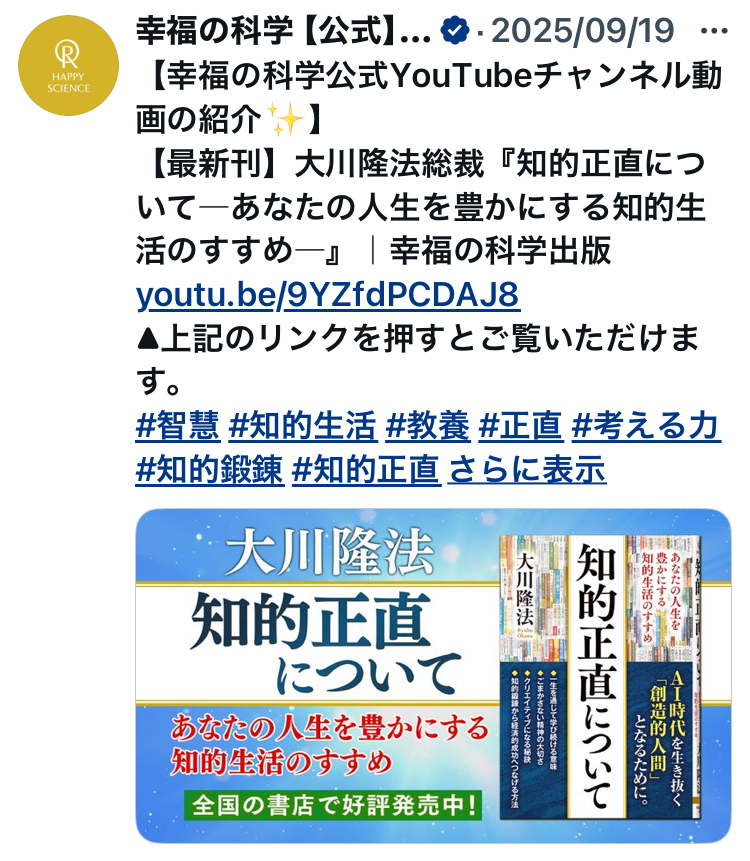Open the #教養 hashtag

tap(427, 426)
